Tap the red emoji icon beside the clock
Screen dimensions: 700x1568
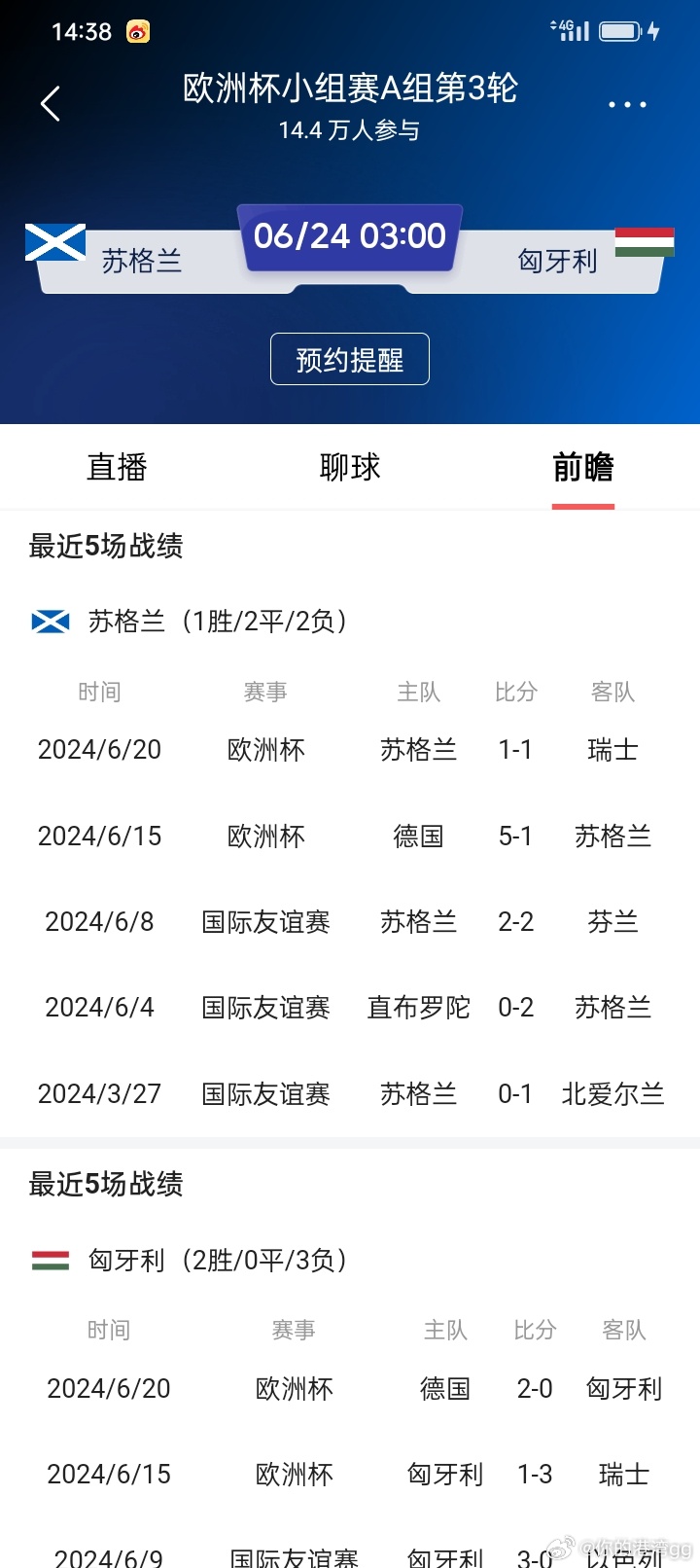pyautogui.click(x=136, y=31)
